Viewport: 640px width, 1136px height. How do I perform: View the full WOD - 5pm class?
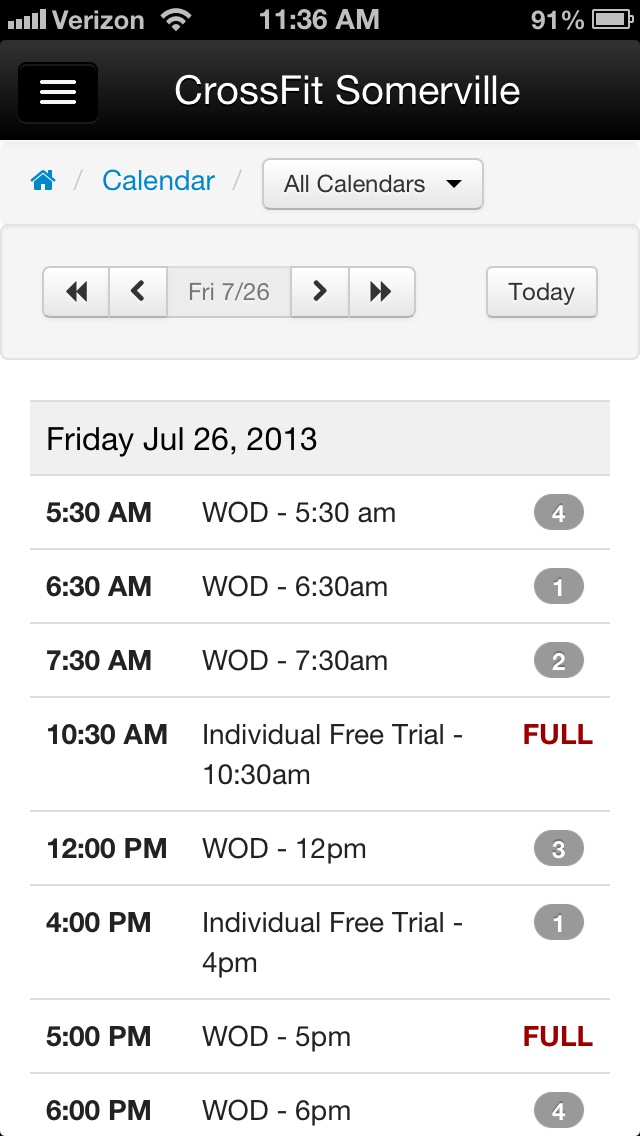276,1037
